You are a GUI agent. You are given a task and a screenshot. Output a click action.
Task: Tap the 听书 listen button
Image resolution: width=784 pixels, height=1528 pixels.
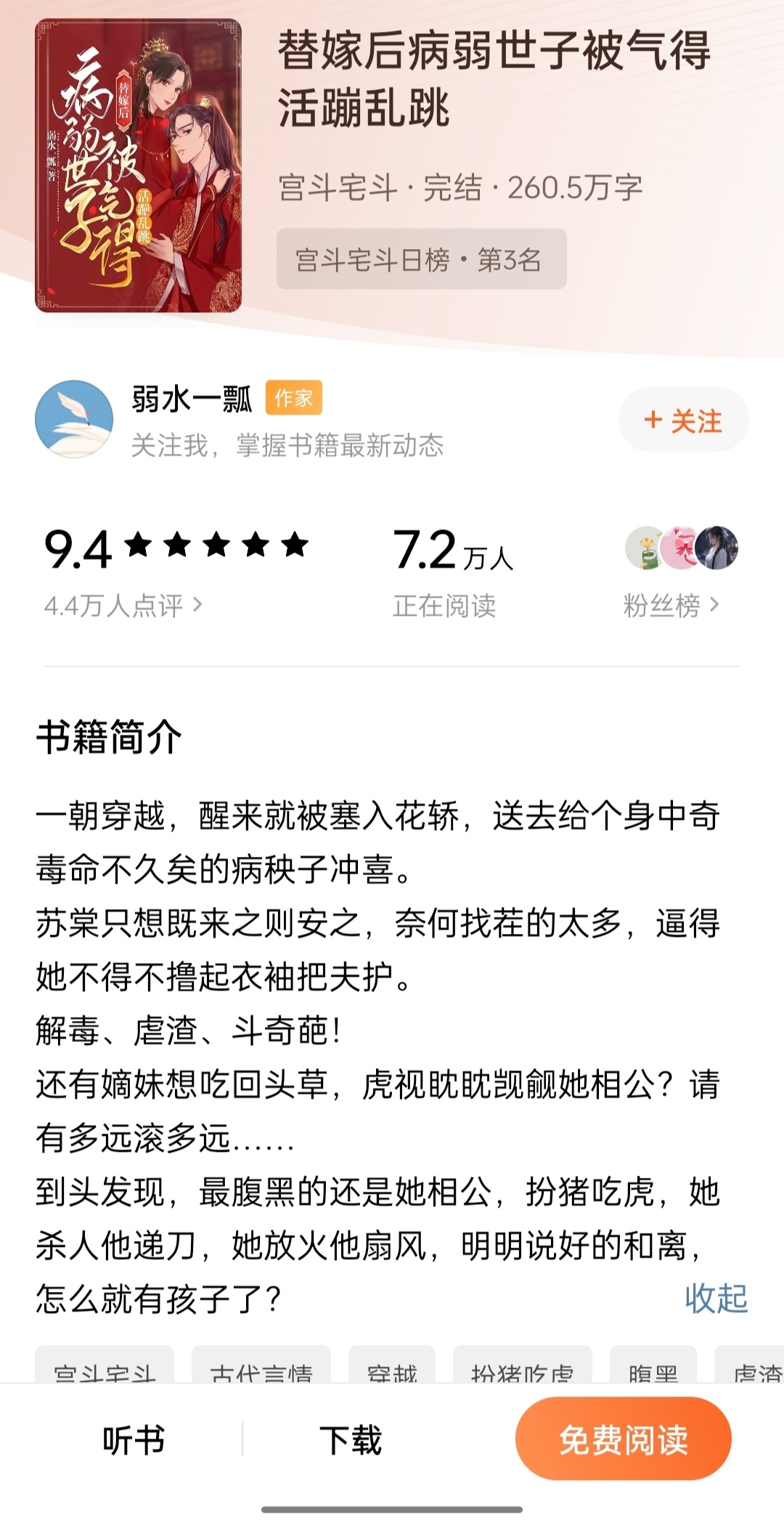pyautogui.click(x=134, y=1439)
